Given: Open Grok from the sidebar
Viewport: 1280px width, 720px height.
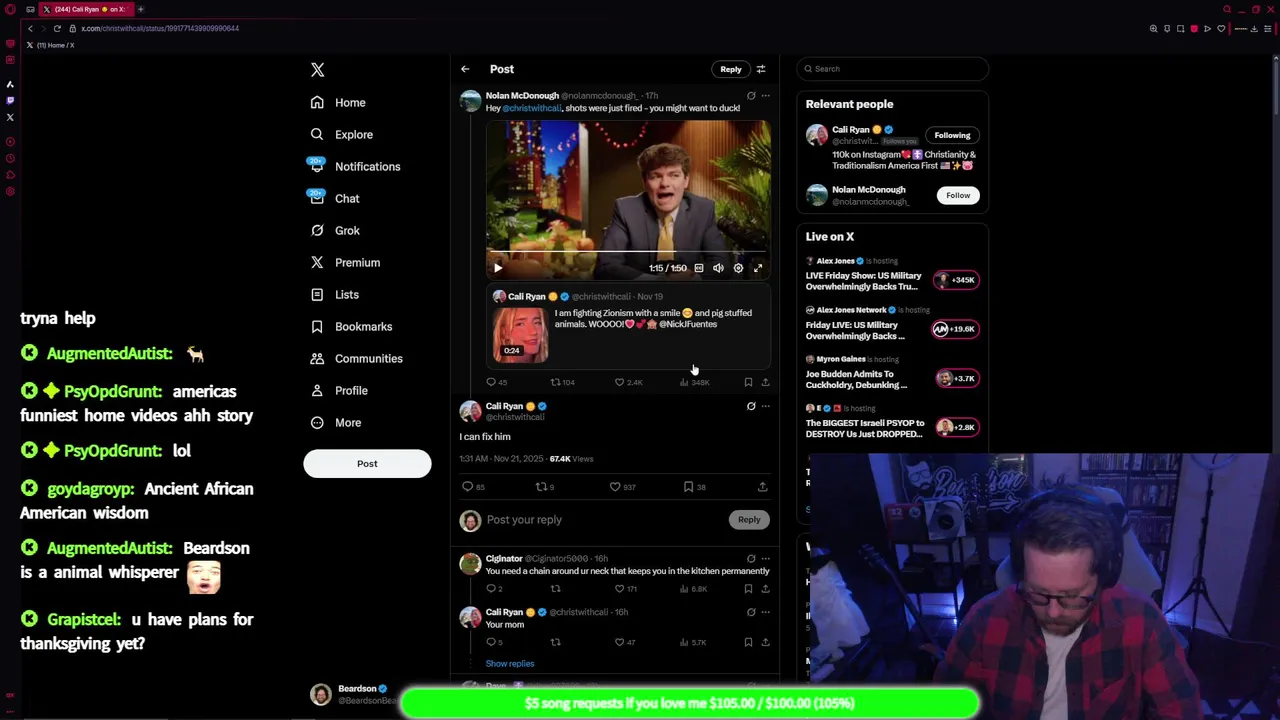Looking at the screenshot, I should pos(346,230).
